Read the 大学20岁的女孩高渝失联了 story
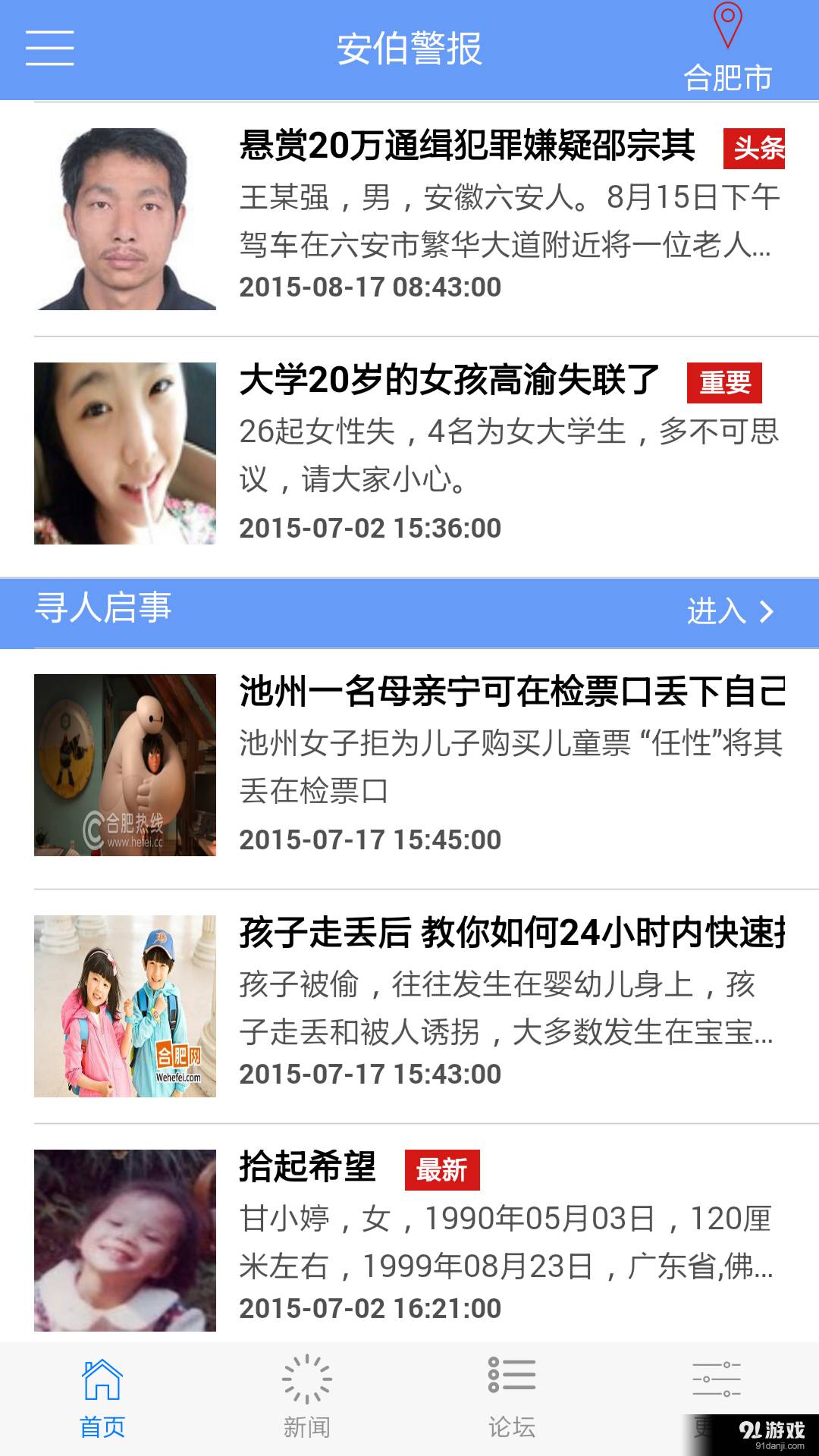Image resolution: width=819 pixels, height=1456 pixels. click(x=449, y=381)
